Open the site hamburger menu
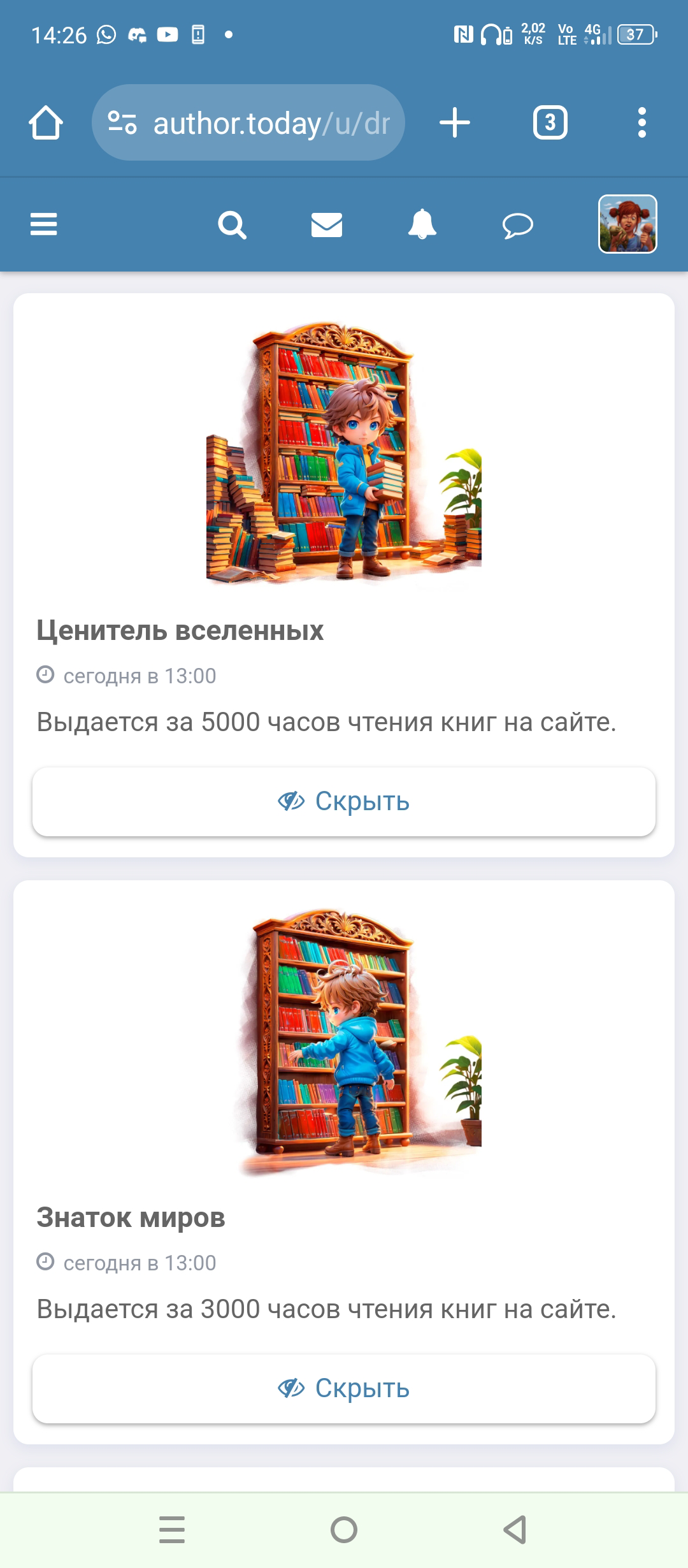688x1568 pixels. pos(44,224)
